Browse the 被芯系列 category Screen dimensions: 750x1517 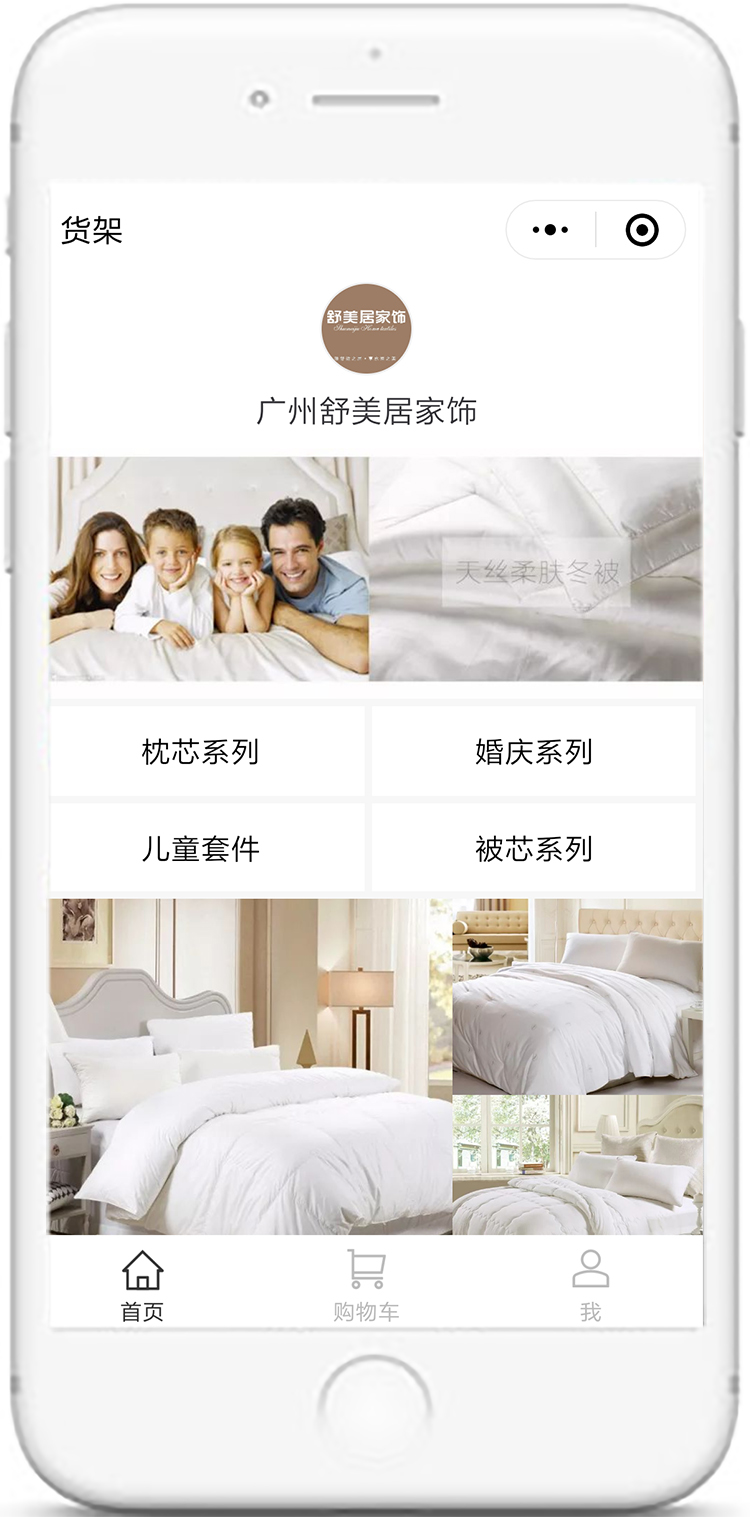(534, 848)
